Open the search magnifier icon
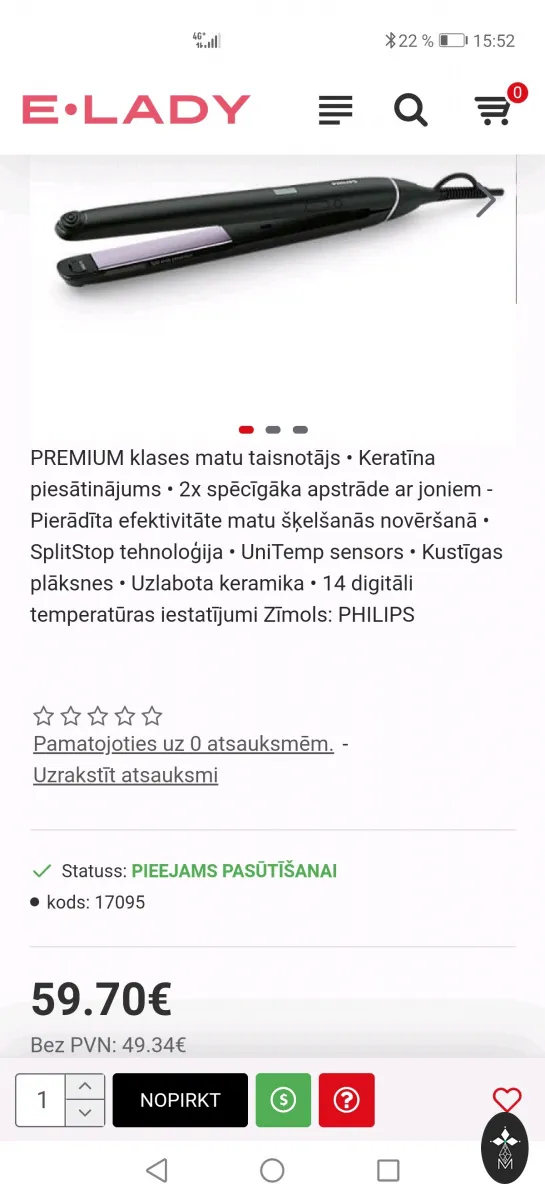545x1200 pixels. coord(411,110)
